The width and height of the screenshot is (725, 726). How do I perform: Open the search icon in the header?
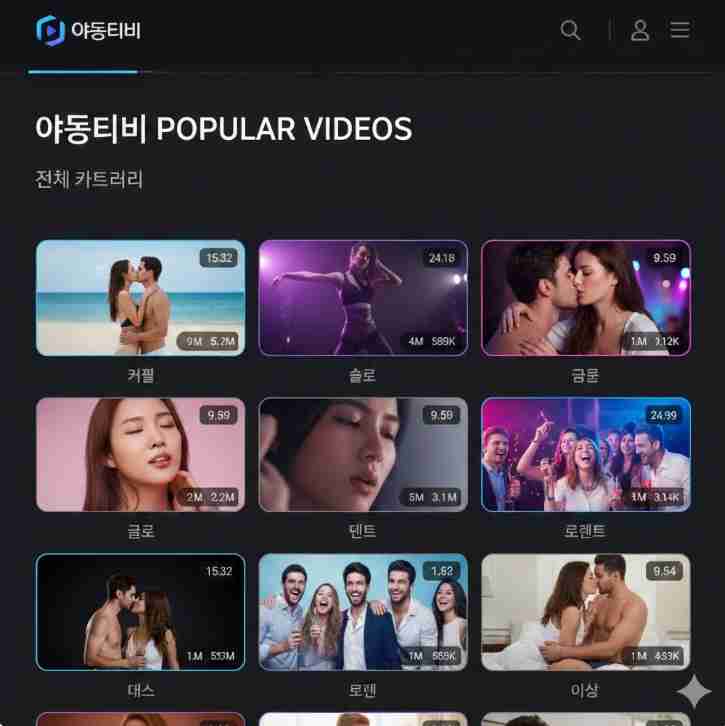(570, 30)
